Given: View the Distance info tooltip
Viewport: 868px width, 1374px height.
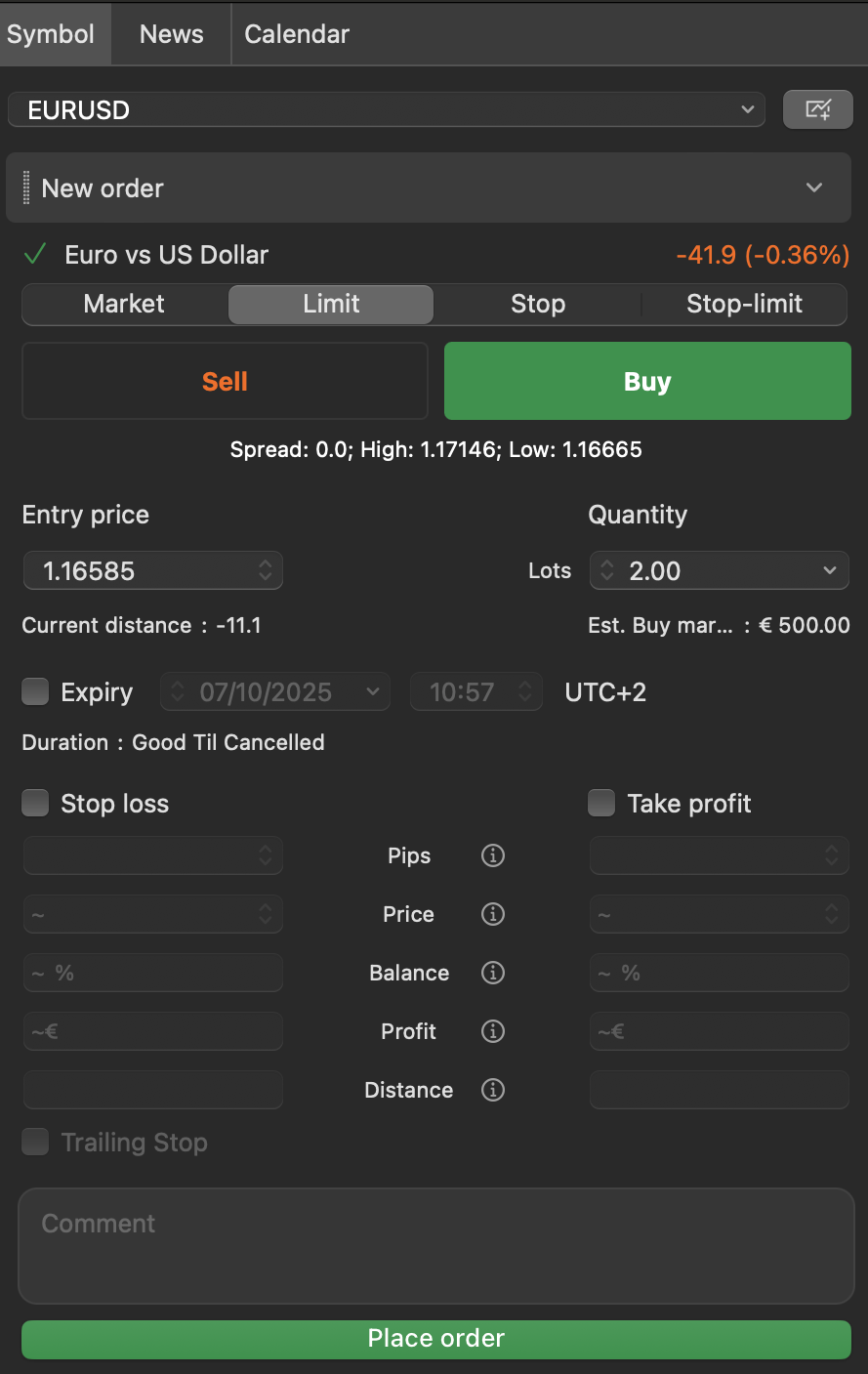Looking at the screenshot, I should [493, 1090].
